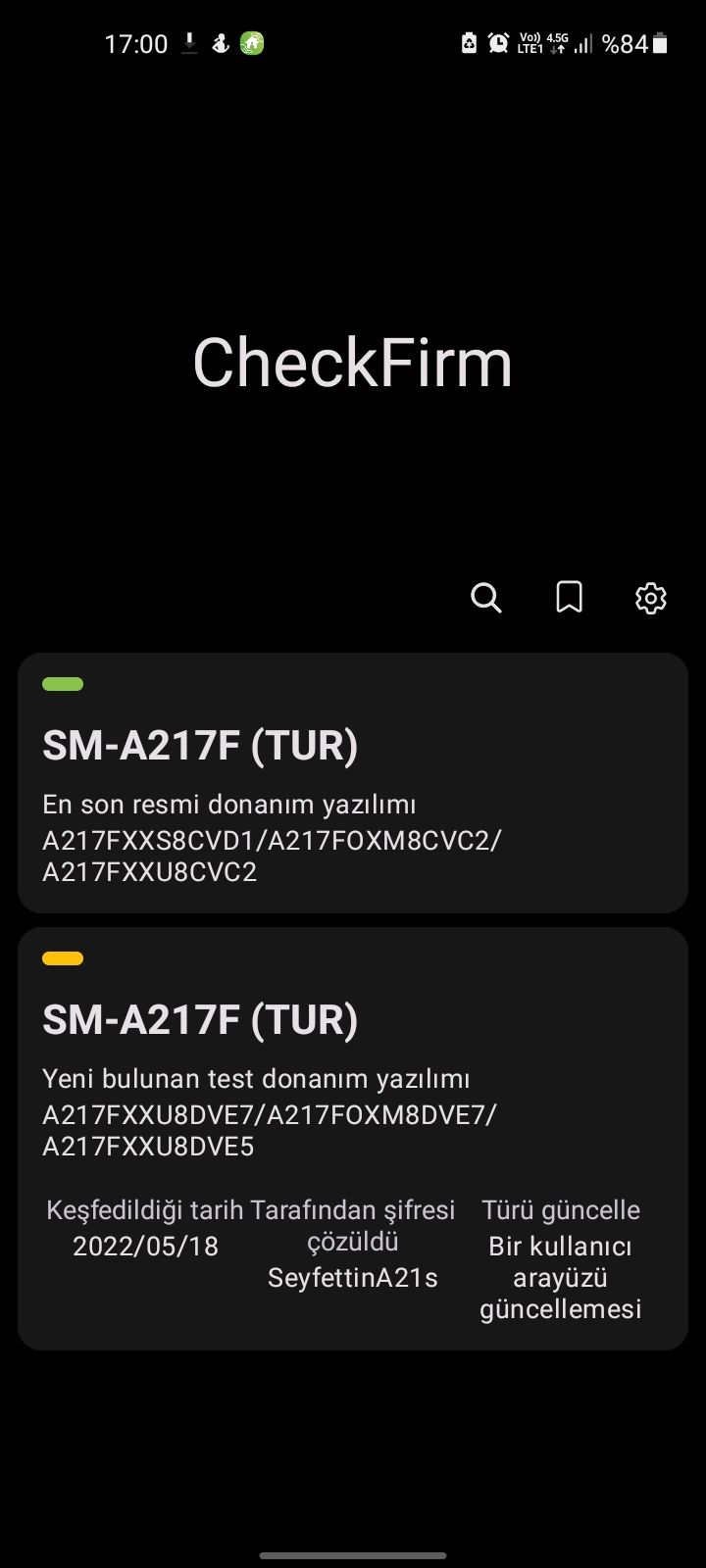The image size is (706, 1568).
Task: Tap the Türü güncelle label
Action: point(560,1209)
